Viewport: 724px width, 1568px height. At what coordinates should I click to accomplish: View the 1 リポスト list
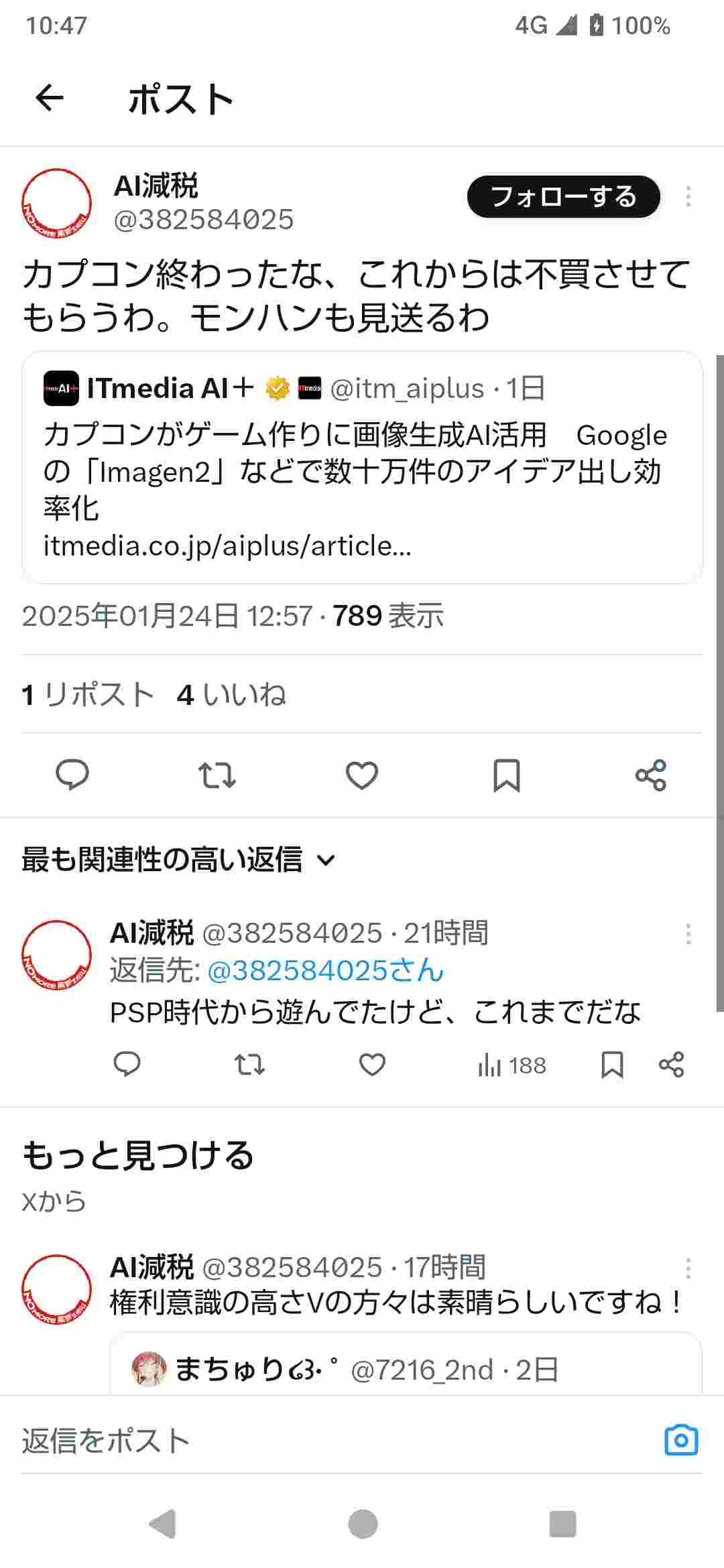(x=88, y=695)
